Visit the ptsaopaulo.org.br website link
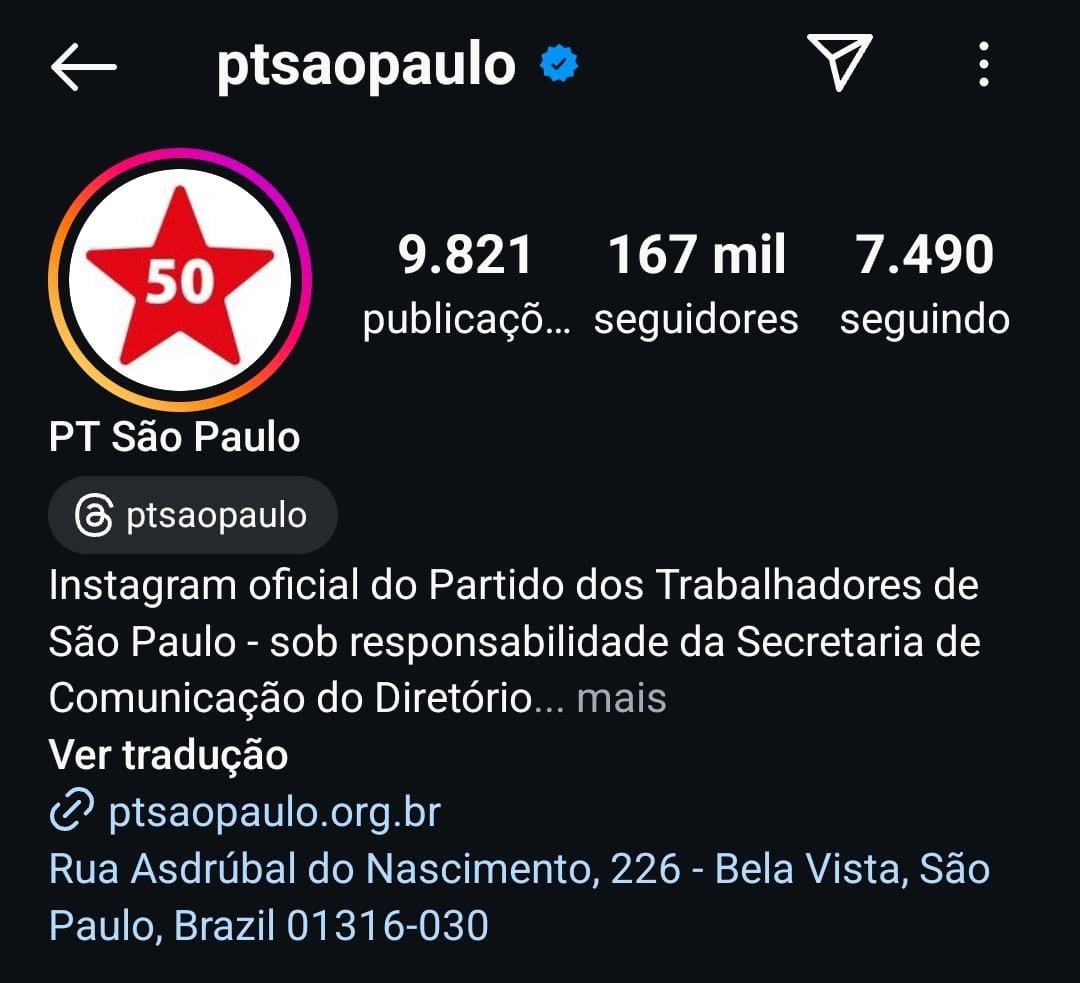This screenshot has height=983, width=1080. [274, 812]
